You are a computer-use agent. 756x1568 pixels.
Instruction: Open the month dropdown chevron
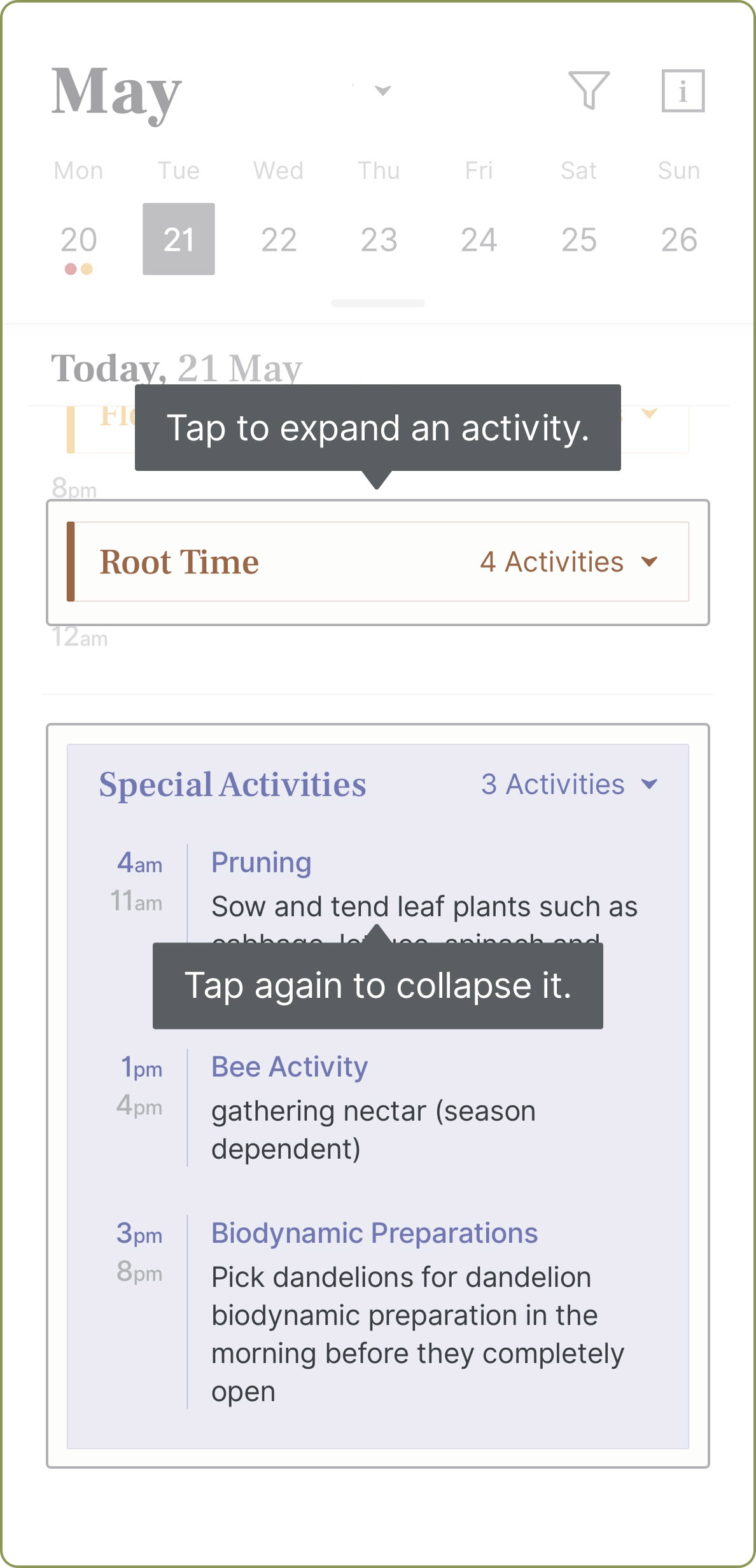pos(382,91)
